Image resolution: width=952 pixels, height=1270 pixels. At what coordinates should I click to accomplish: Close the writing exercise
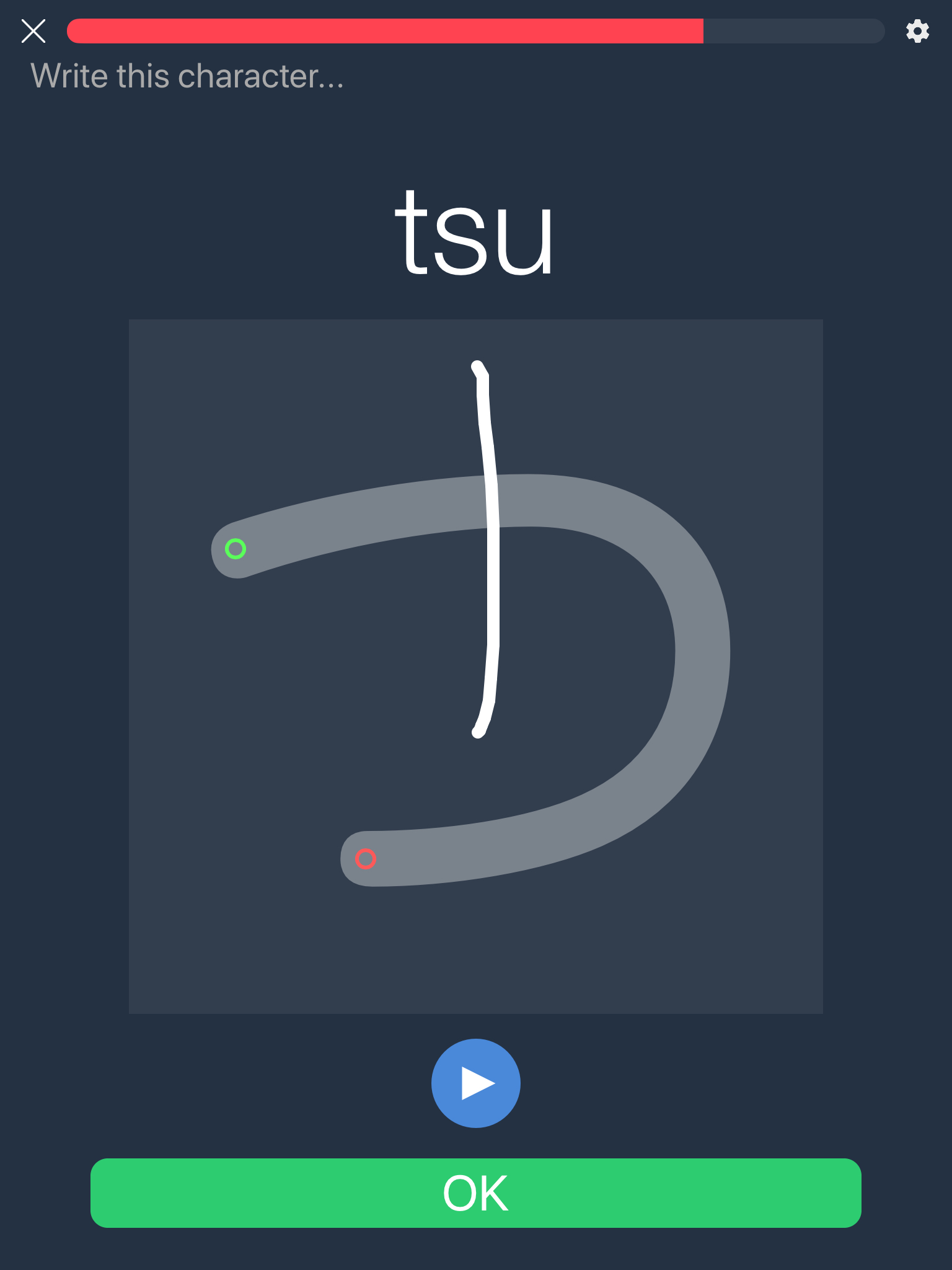tap(33, 31)
